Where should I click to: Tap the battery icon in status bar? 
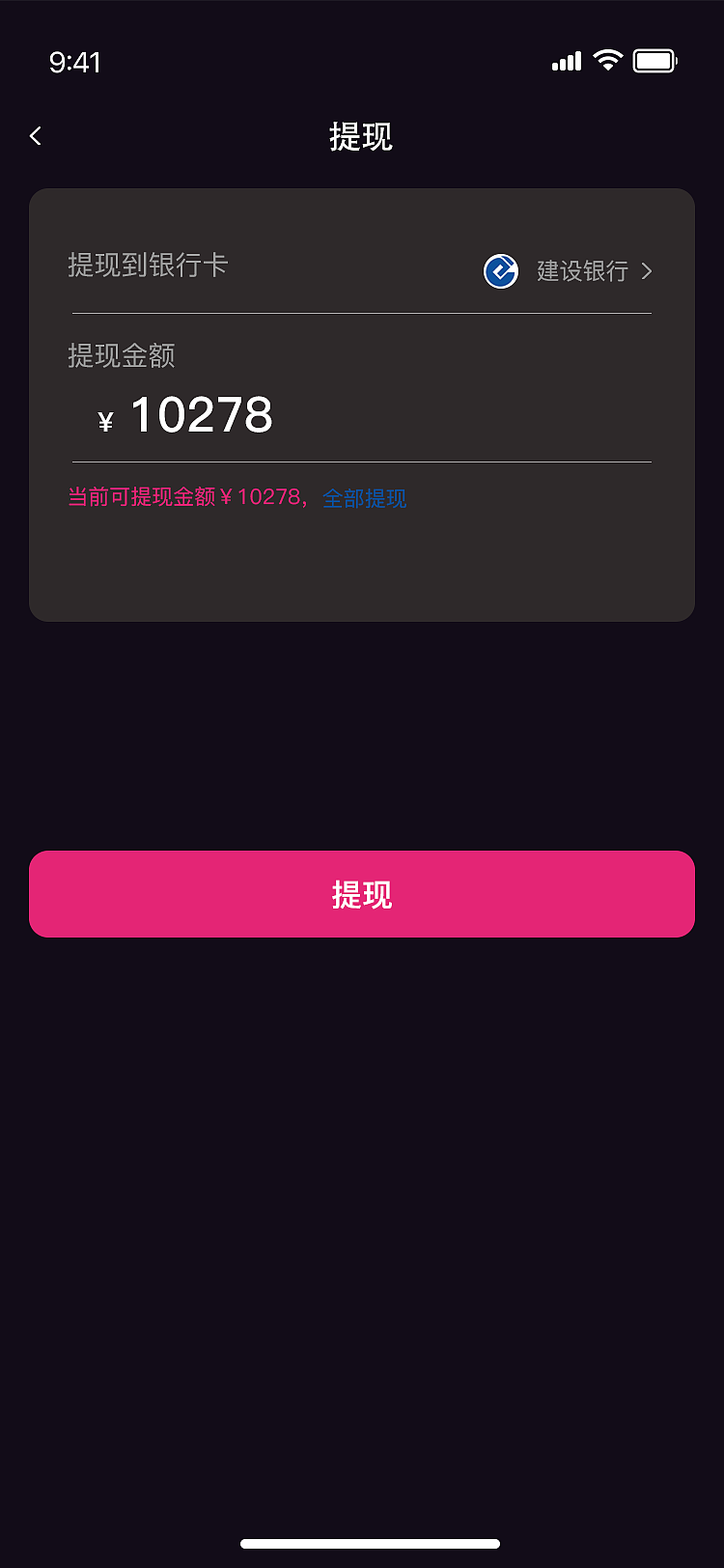tap(654, 60)
